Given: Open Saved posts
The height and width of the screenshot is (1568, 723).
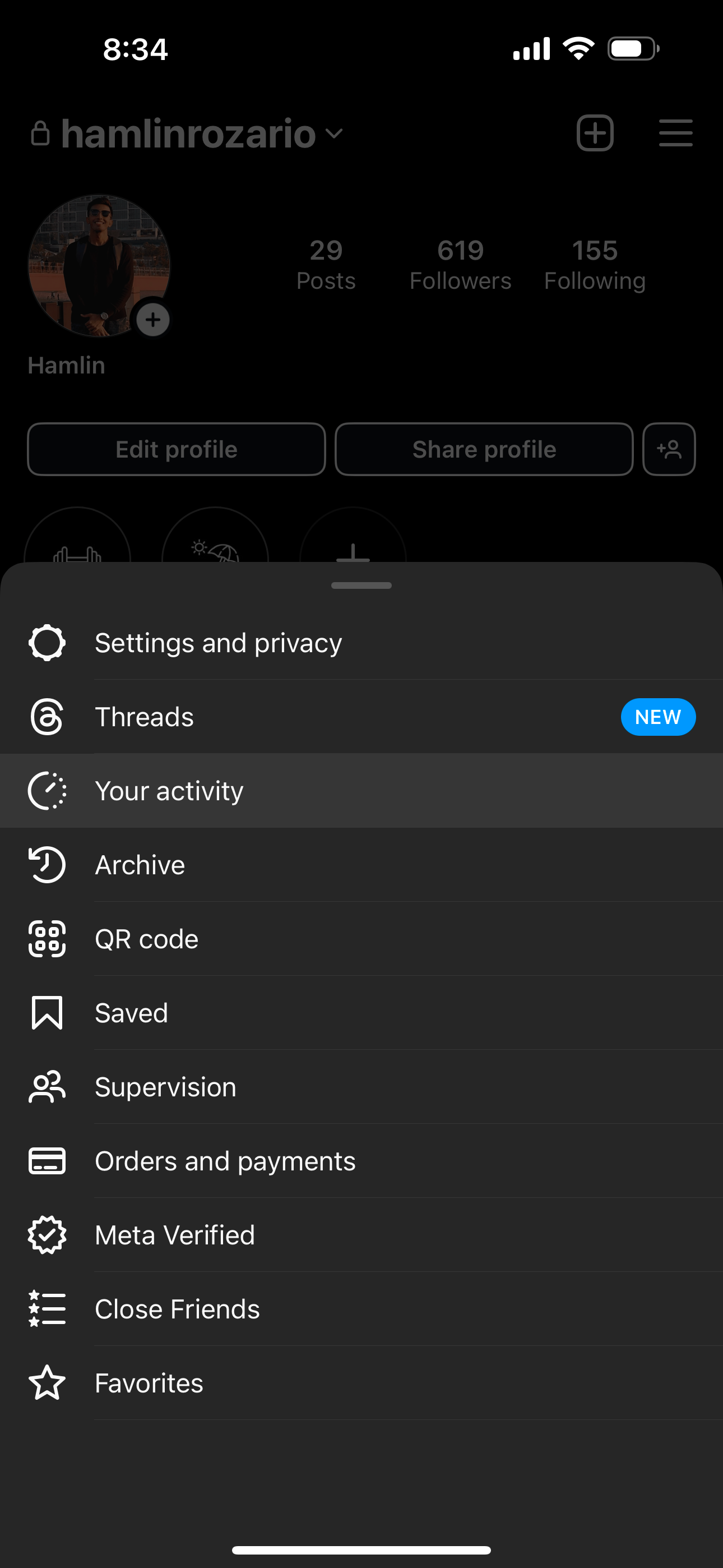Looking at the screenshot, I should pos(132,1012).
